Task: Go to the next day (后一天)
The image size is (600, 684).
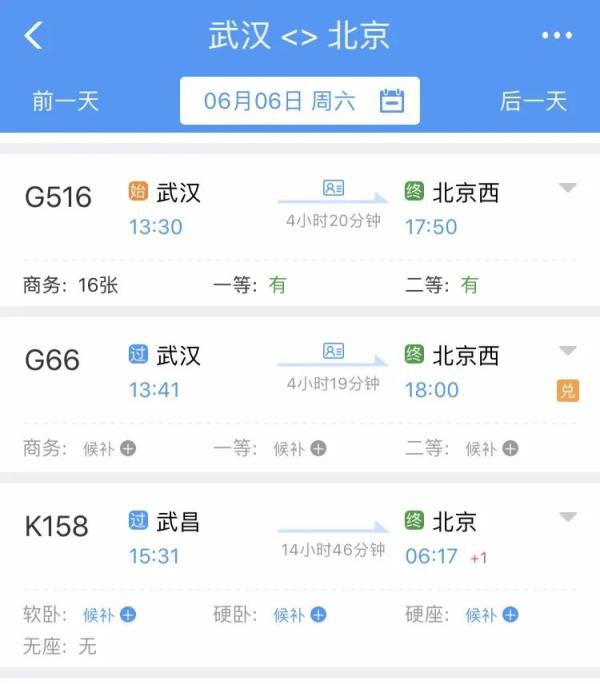Action: [x=533, y=101]
